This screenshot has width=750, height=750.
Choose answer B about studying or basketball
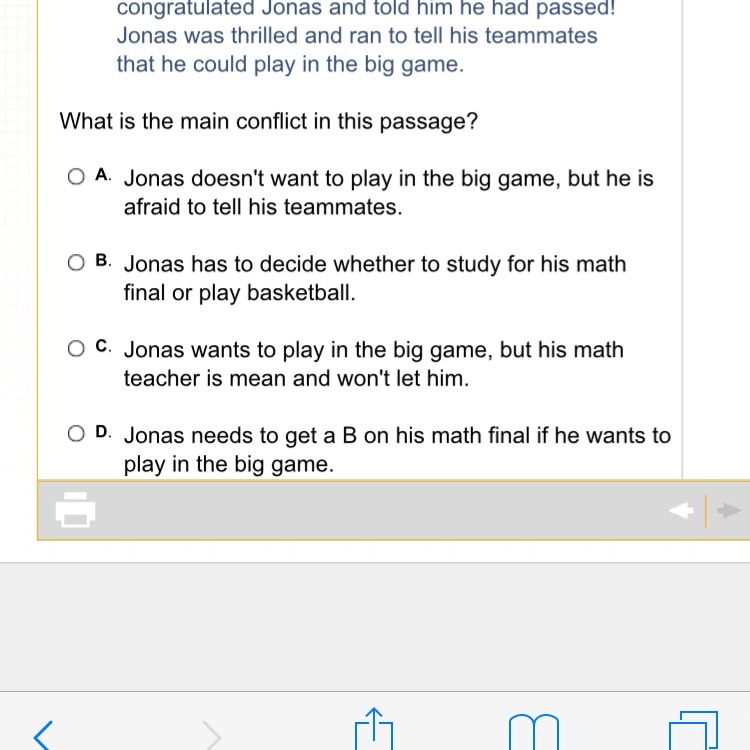77,263
